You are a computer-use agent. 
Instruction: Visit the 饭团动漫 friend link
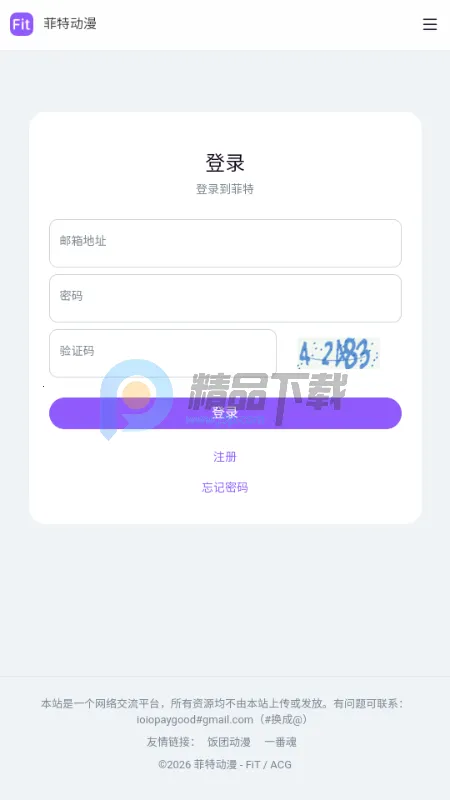[x=229, y=742]
